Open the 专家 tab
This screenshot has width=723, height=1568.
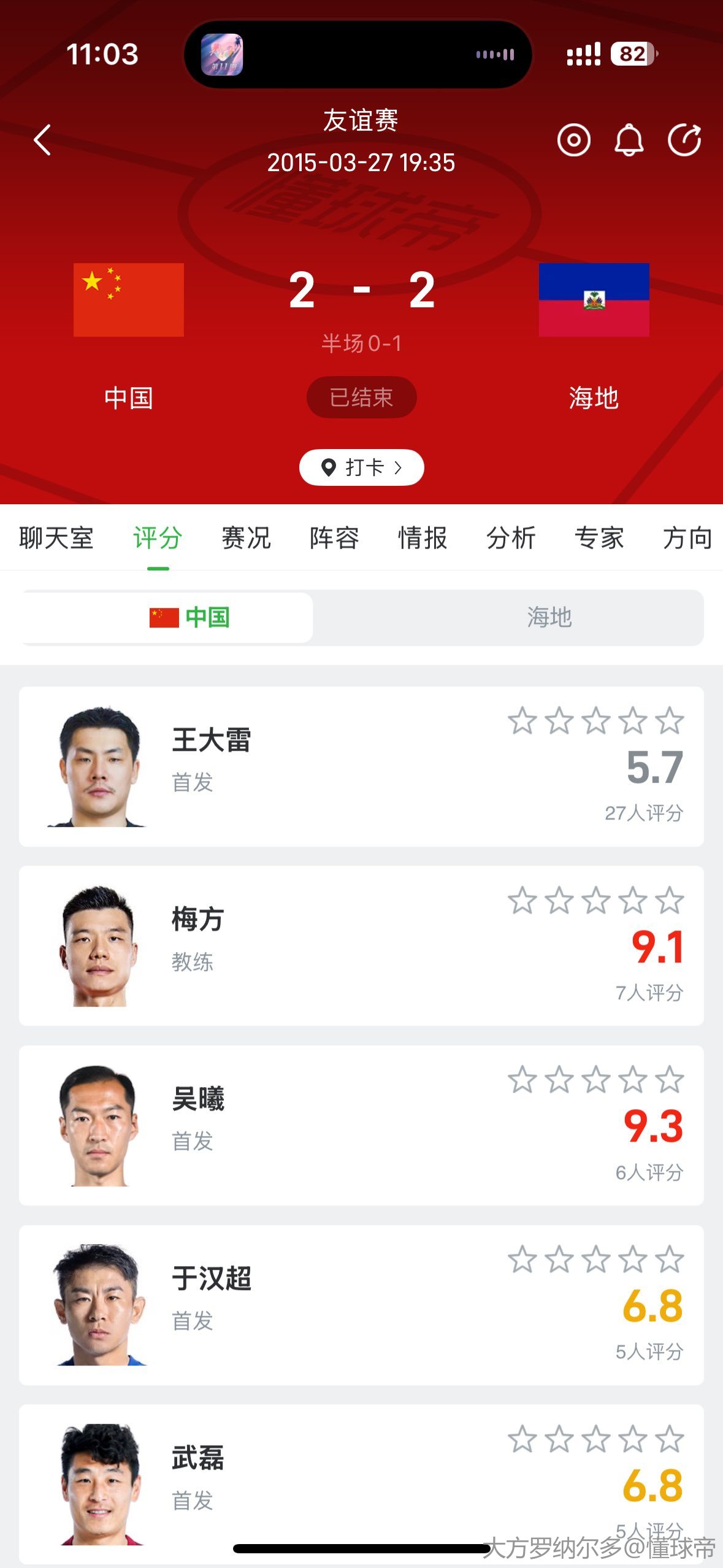click(599, 538)
